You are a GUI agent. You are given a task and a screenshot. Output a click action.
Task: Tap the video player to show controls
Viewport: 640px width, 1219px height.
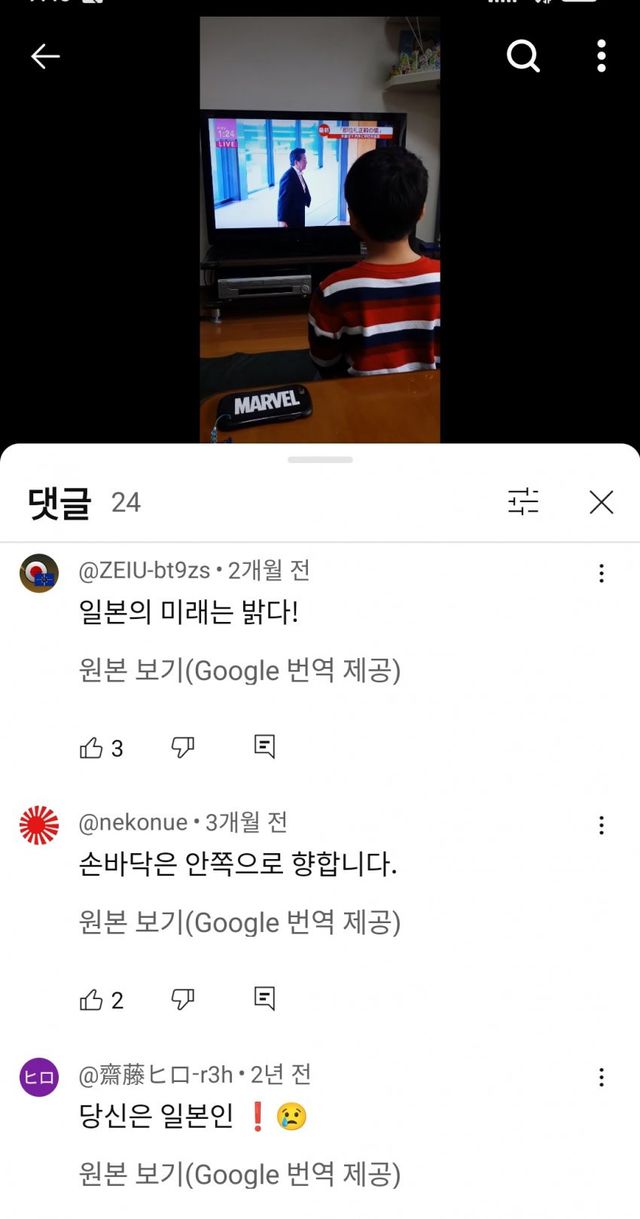320,230
